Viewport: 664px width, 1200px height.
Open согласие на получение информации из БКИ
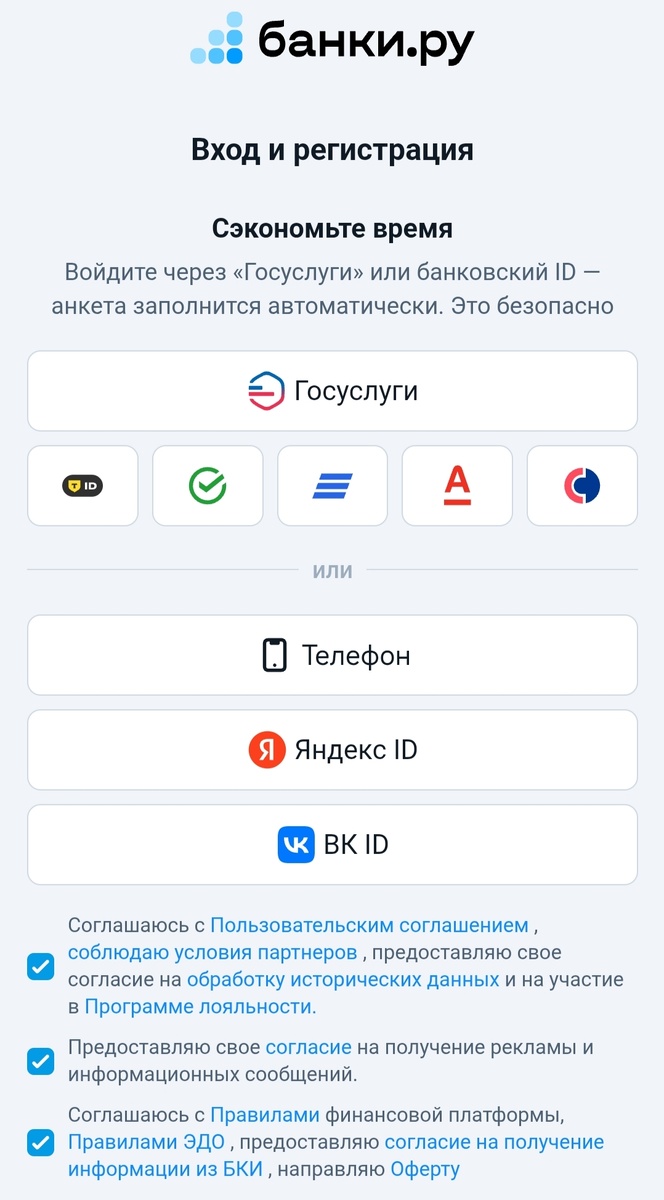[494, 1142]
